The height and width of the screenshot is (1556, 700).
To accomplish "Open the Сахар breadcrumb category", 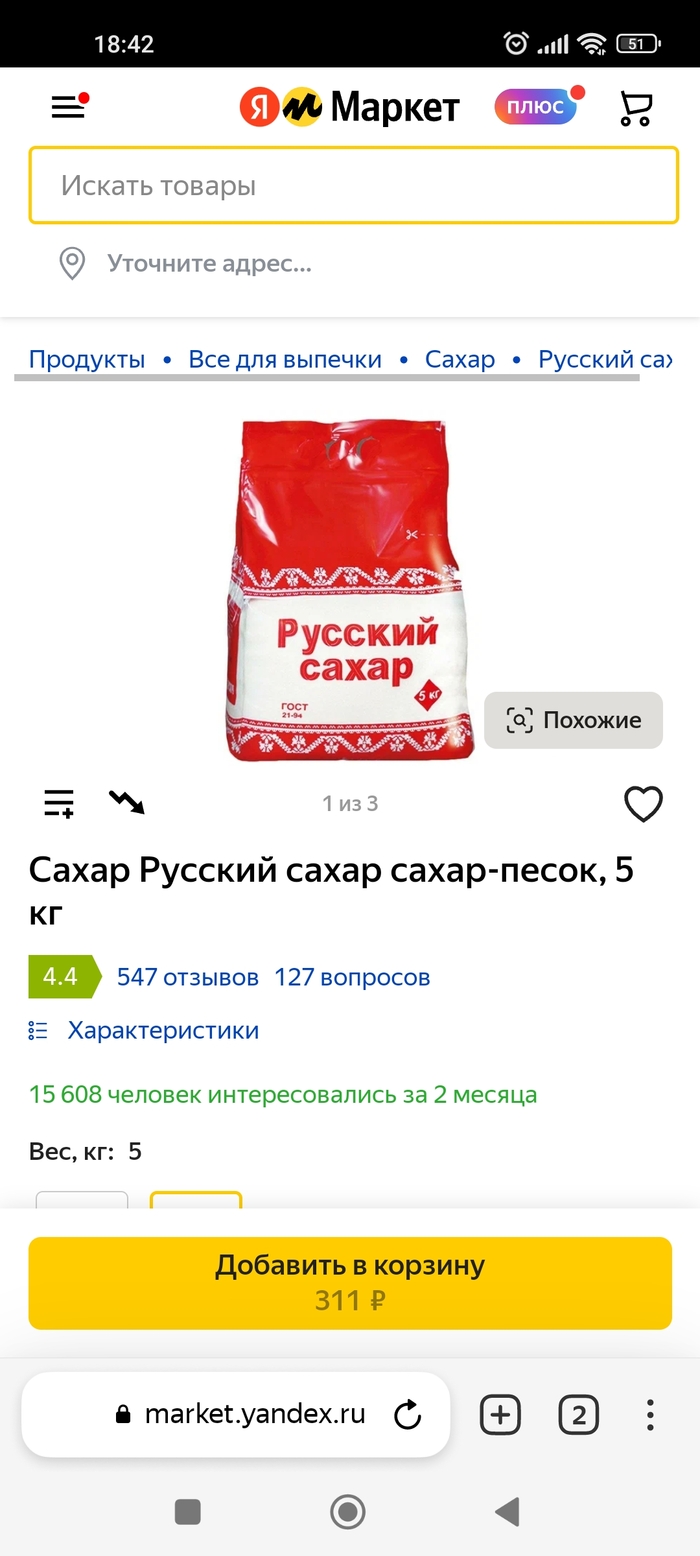I will pos(460,359).
